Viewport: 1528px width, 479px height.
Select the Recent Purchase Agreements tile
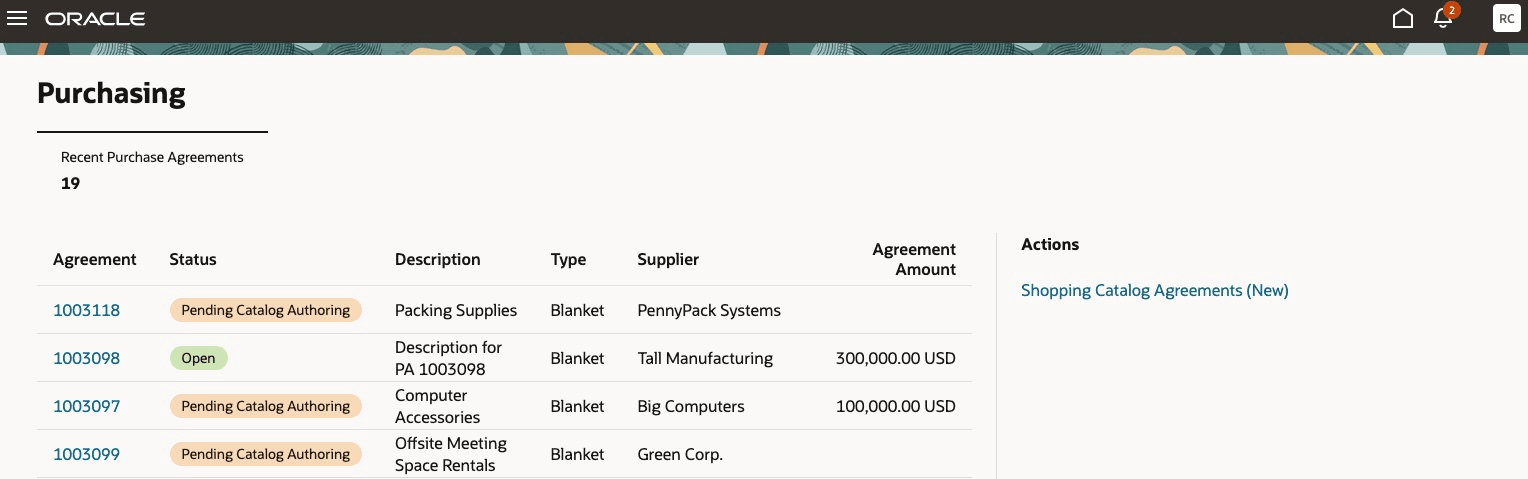coord(152,170)
